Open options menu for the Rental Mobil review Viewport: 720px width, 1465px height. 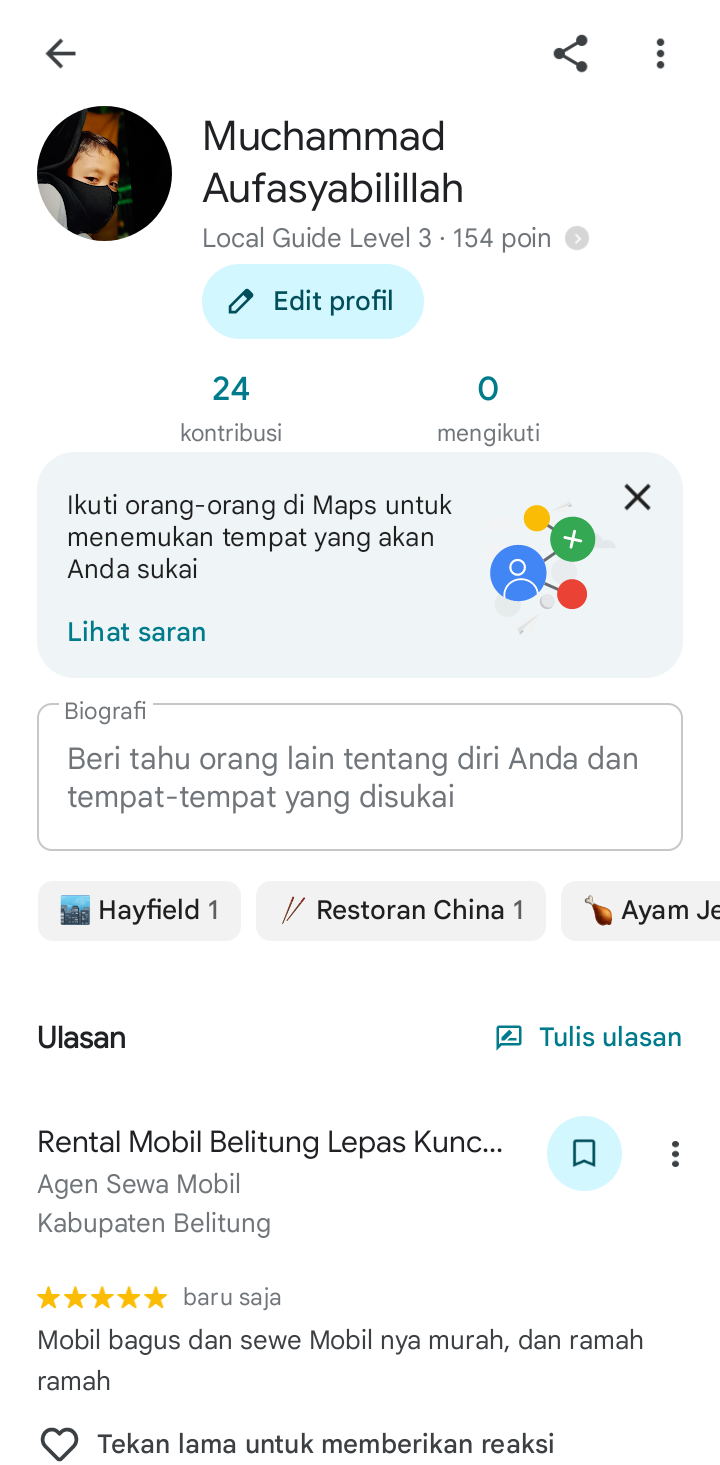(x=676, y=1153)
